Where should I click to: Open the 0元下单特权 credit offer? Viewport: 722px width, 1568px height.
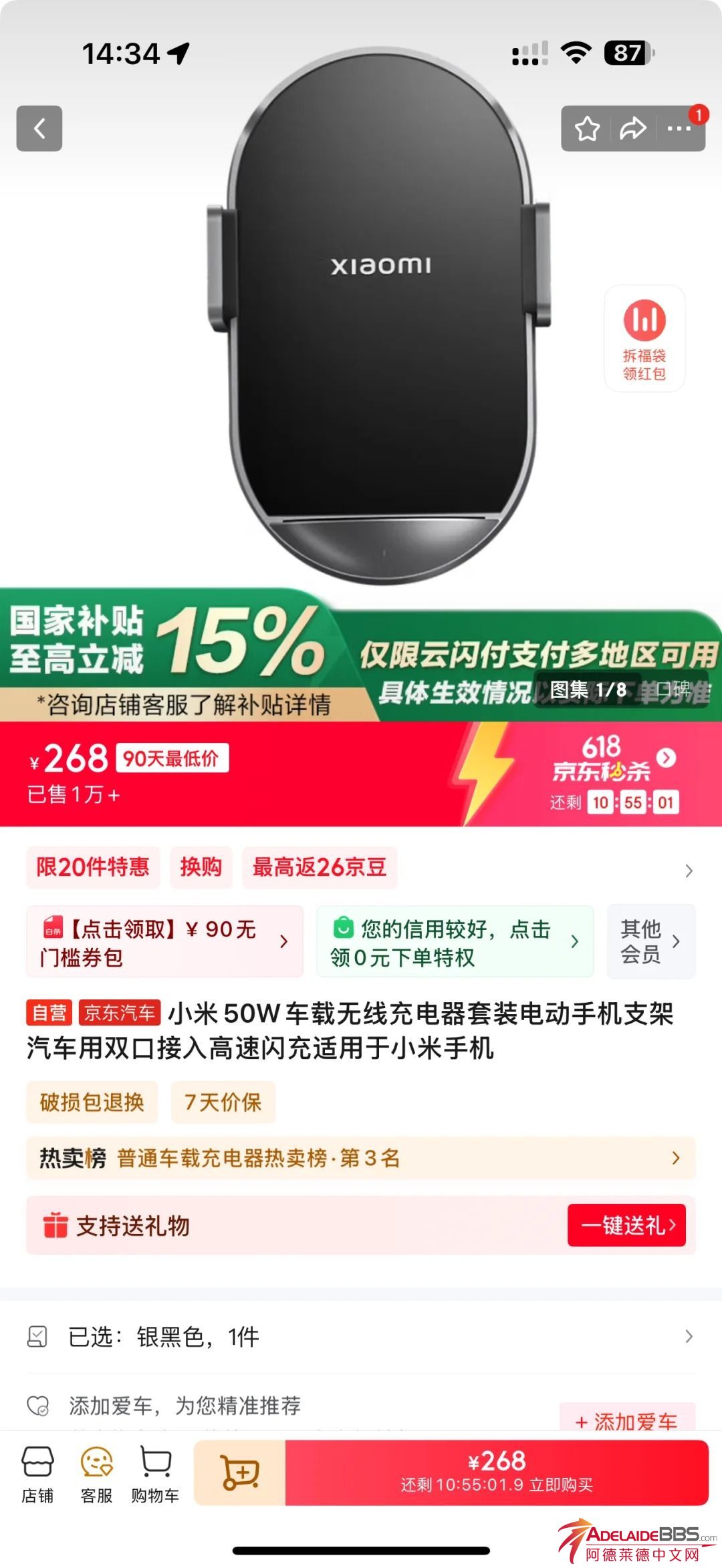coord(455,942)
